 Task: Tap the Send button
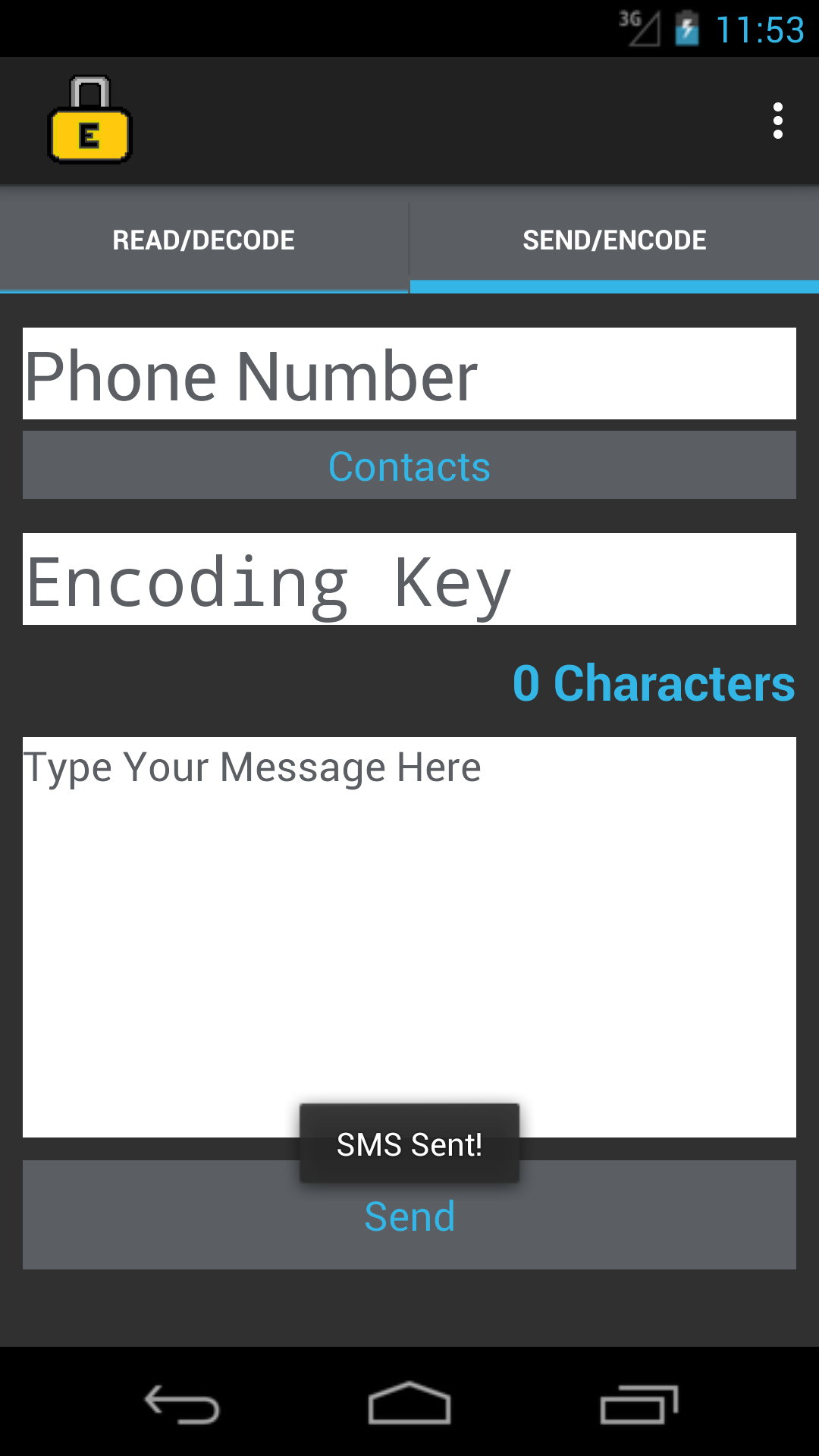[409, 1215]
